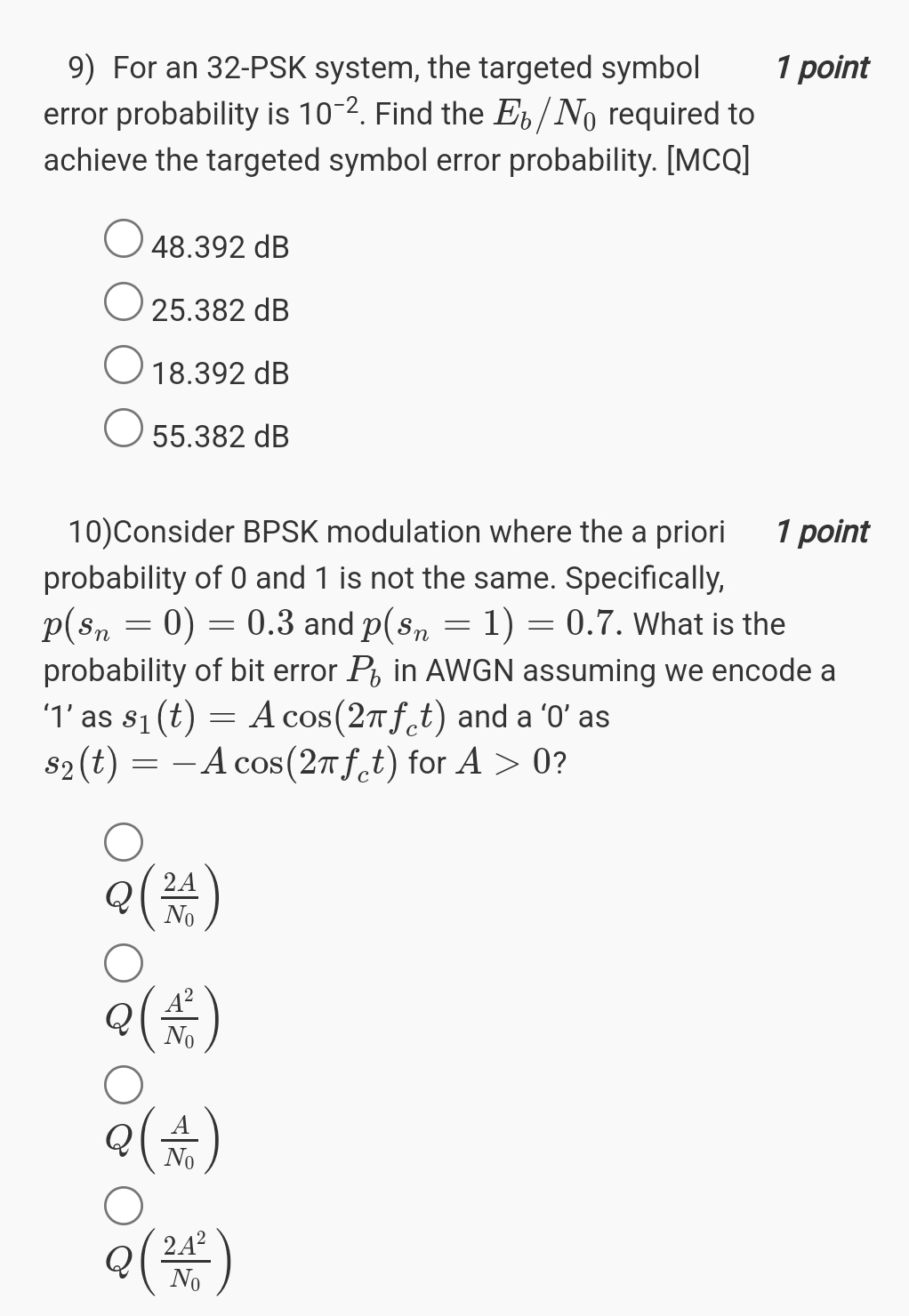Select the 25.382 dB answer option
The height and width of the screenshot is (1316, 909).
(x=124, y=301)
